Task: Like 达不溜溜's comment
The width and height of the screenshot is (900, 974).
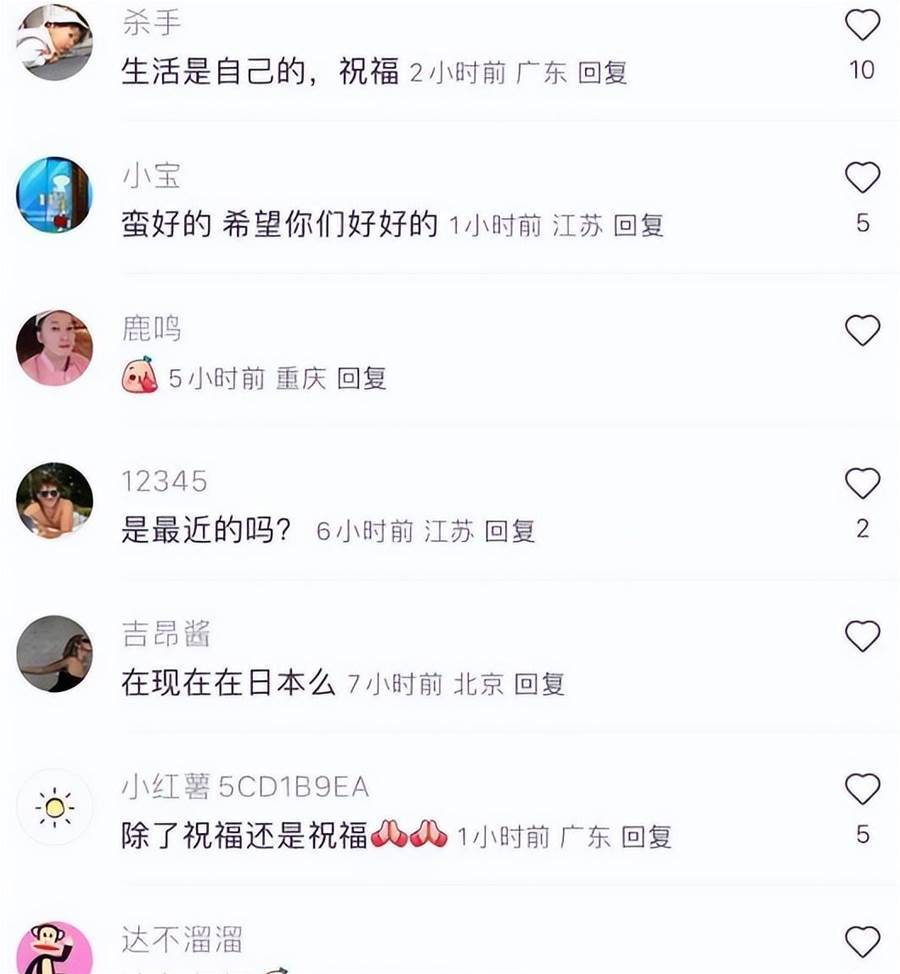Action: (x=862, y=941)
